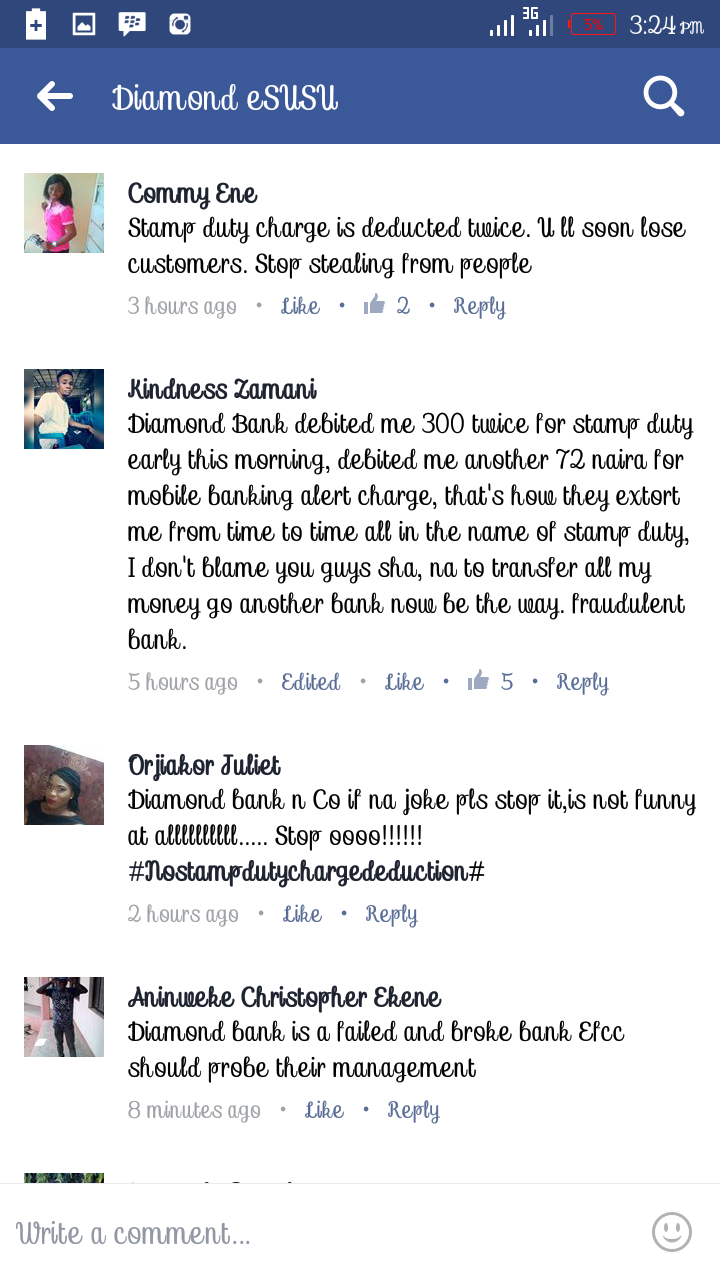This screenshot has width=720, height=1280.
Task: Reply to Kindness Zamani's comment
Action: coord(582,682)
